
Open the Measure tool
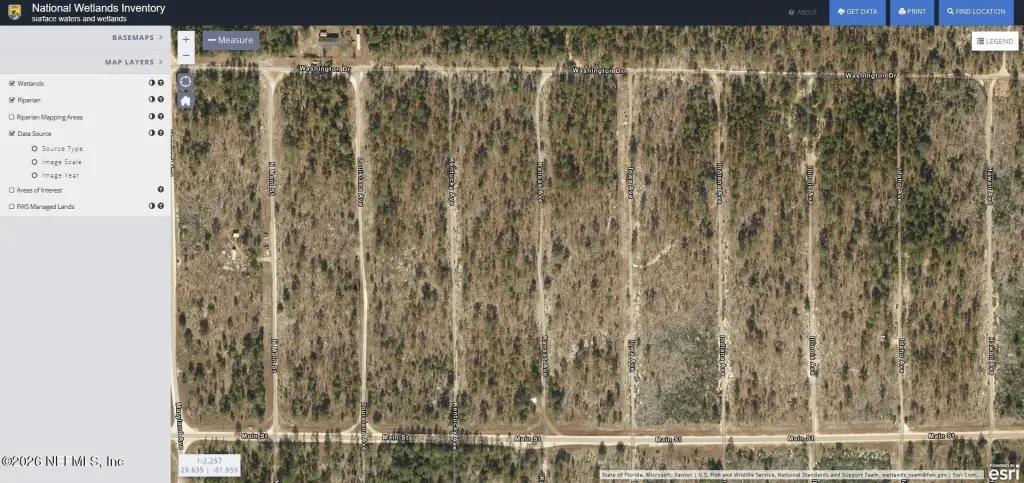coord(231,40)
